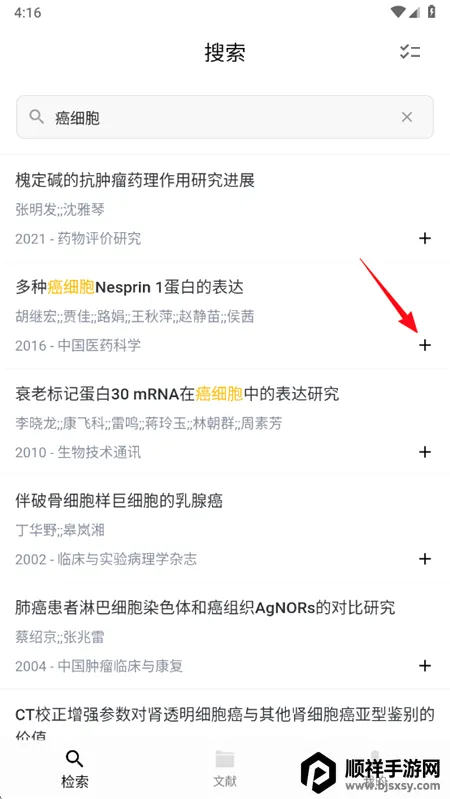Screen dimensions: 450x799
Task: Add the 2002 临床与实验病理学杂志 paper
Action: coord(425,559)
